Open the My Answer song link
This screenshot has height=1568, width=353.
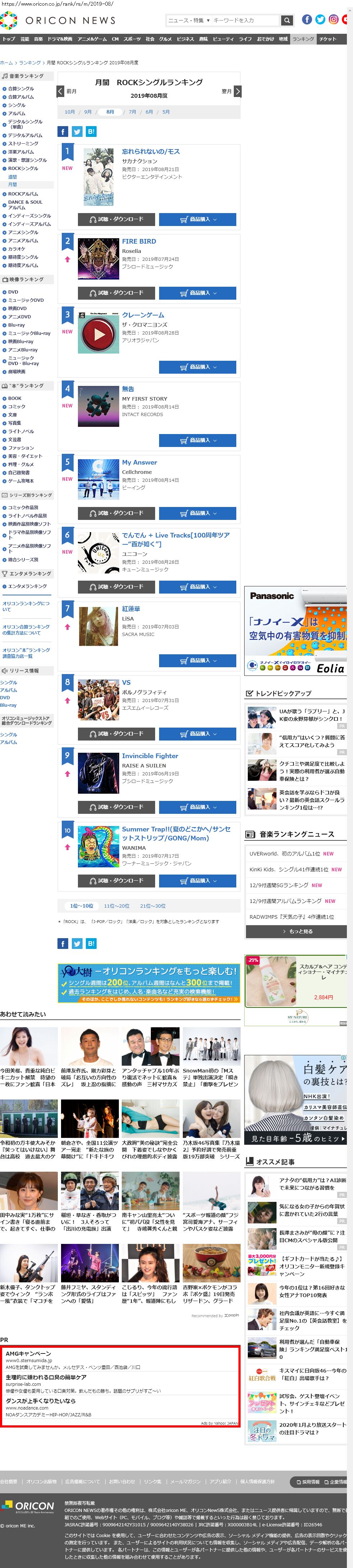(x=139, y=463)
